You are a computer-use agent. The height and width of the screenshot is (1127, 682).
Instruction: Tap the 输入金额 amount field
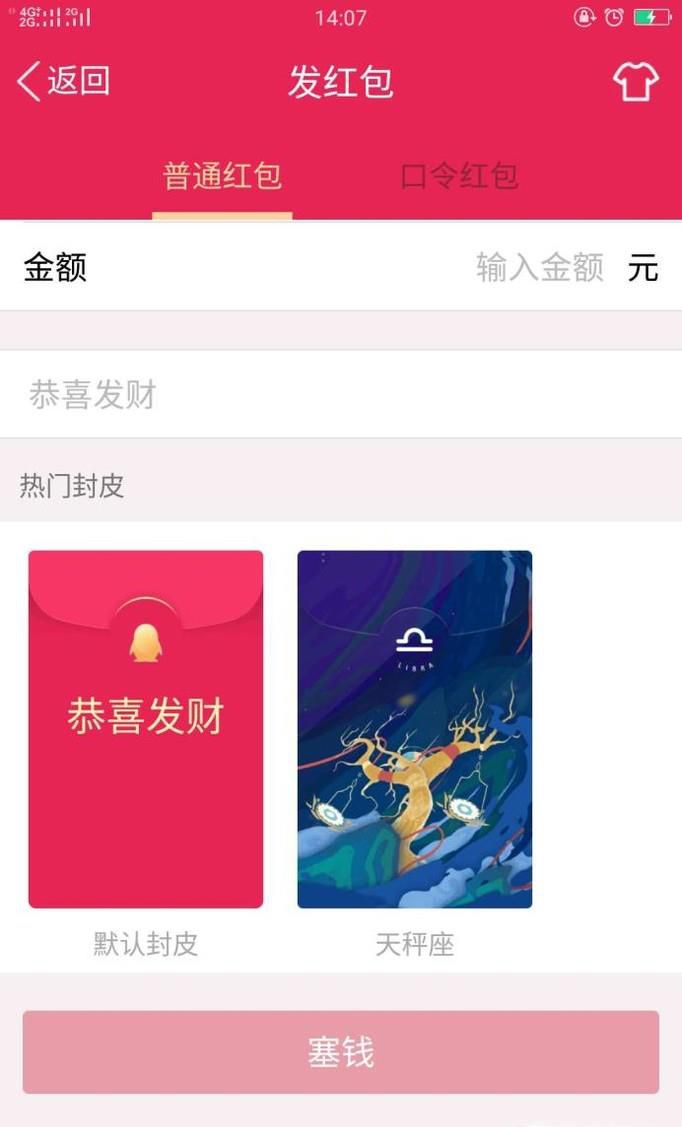[539, 268]
